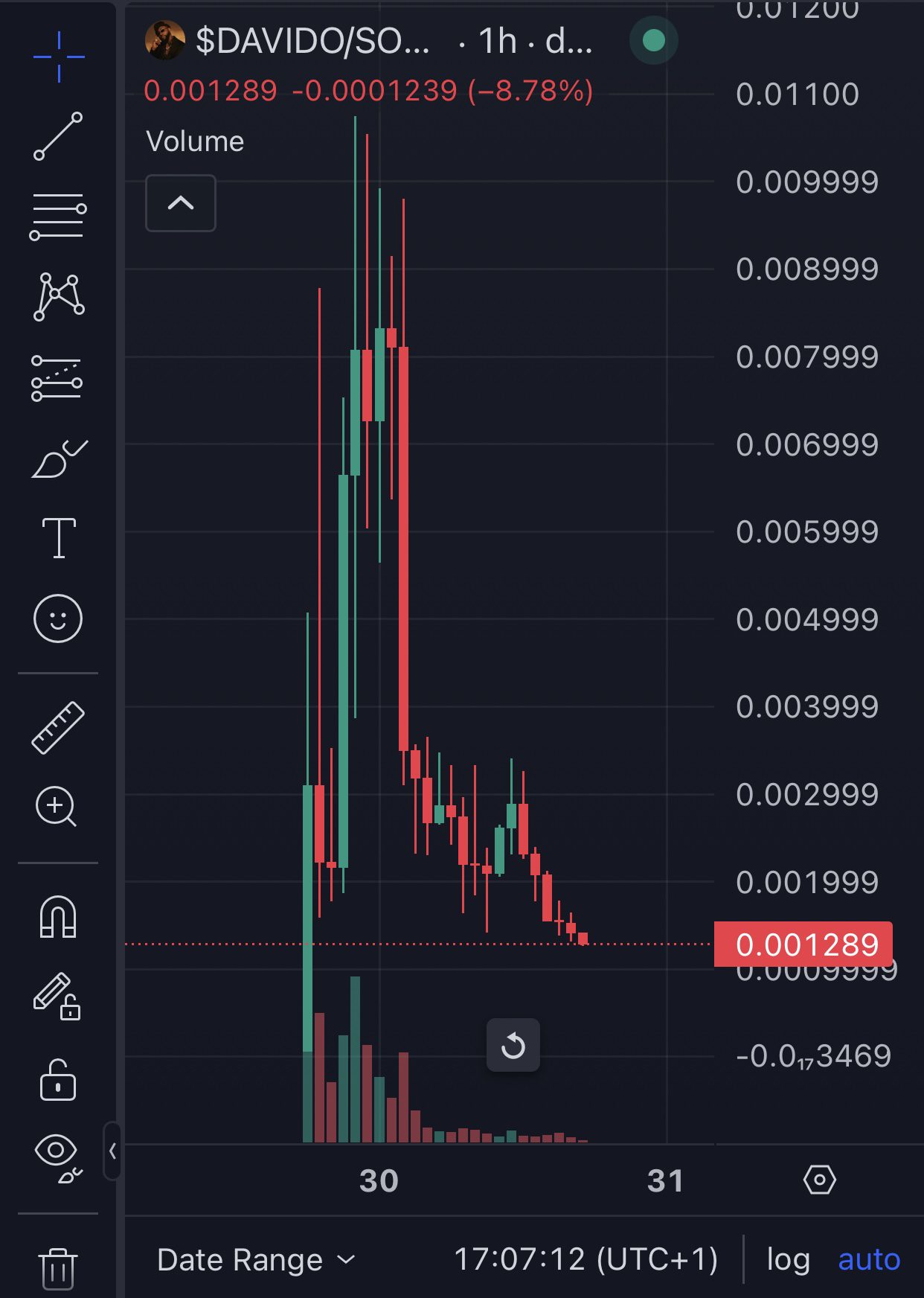This screenshot has height=1298, width=924.
Task: Pick the trend line drawing tool
Action: click(58, 136)
